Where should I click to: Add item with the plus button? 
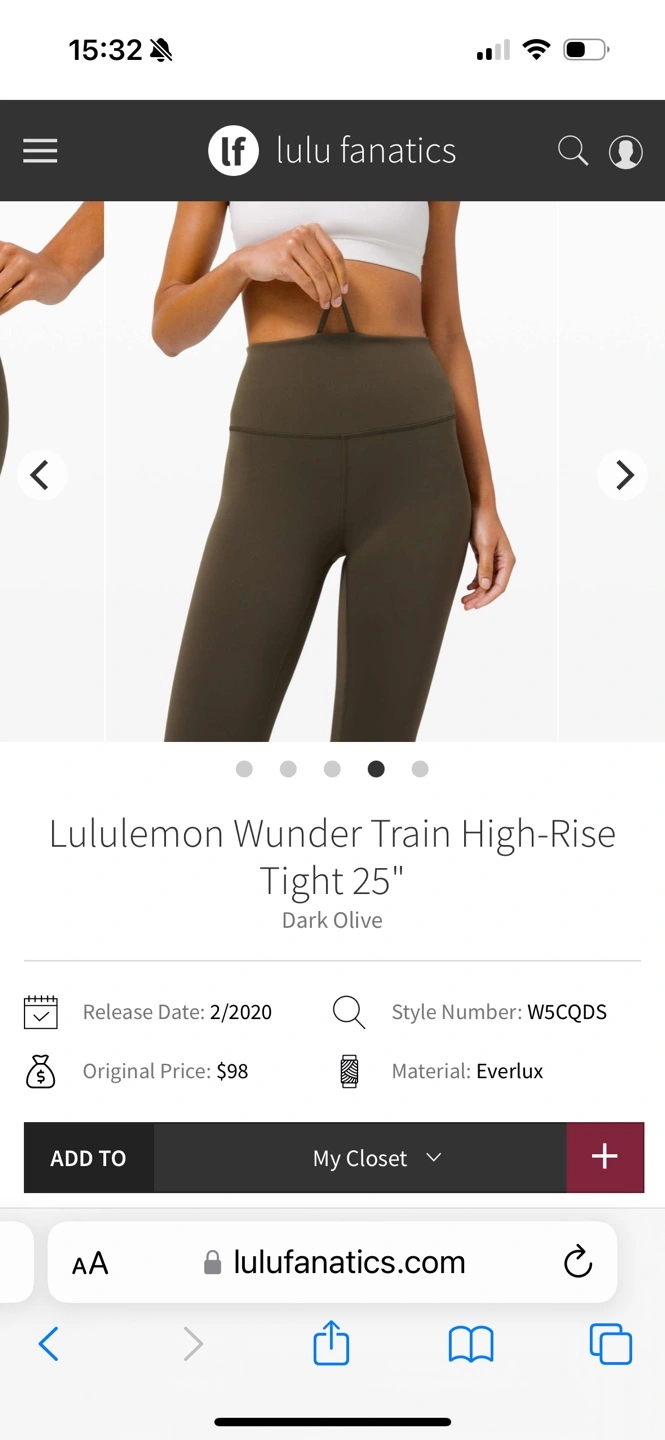point(605,1158)
